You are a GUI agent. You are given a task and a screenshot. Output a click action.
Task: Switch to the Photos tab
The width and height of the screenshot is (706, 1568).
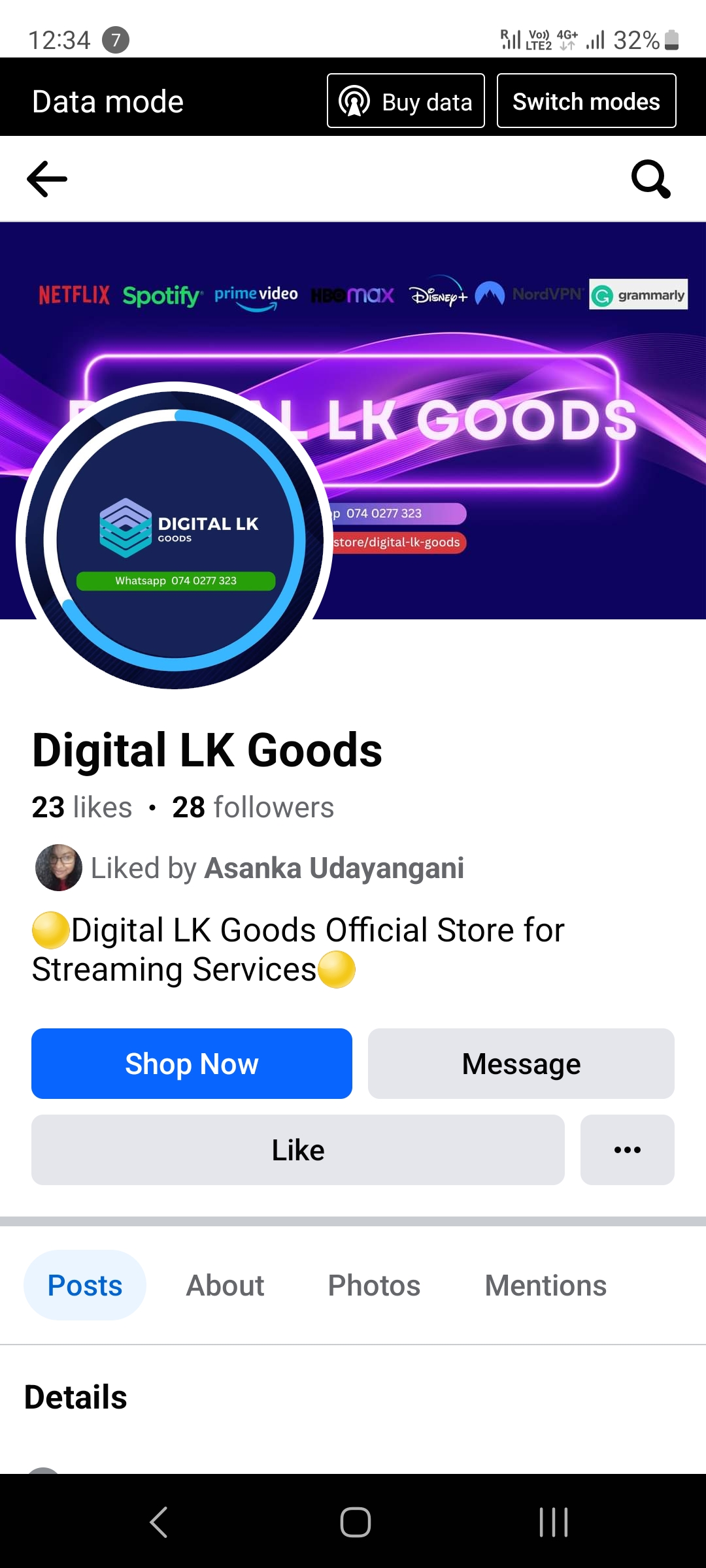pos(374,1285)
